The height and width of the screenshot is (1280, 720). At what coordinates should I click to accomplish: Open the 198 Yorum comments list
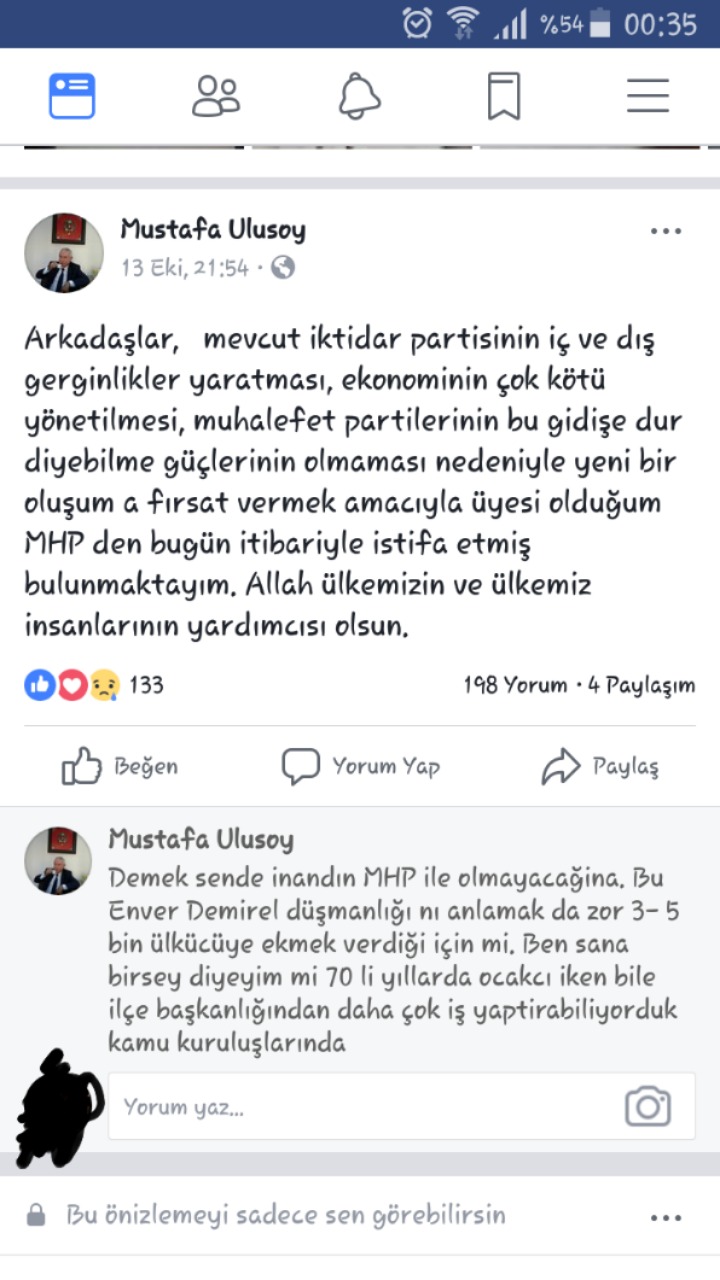tap(514, 685)
